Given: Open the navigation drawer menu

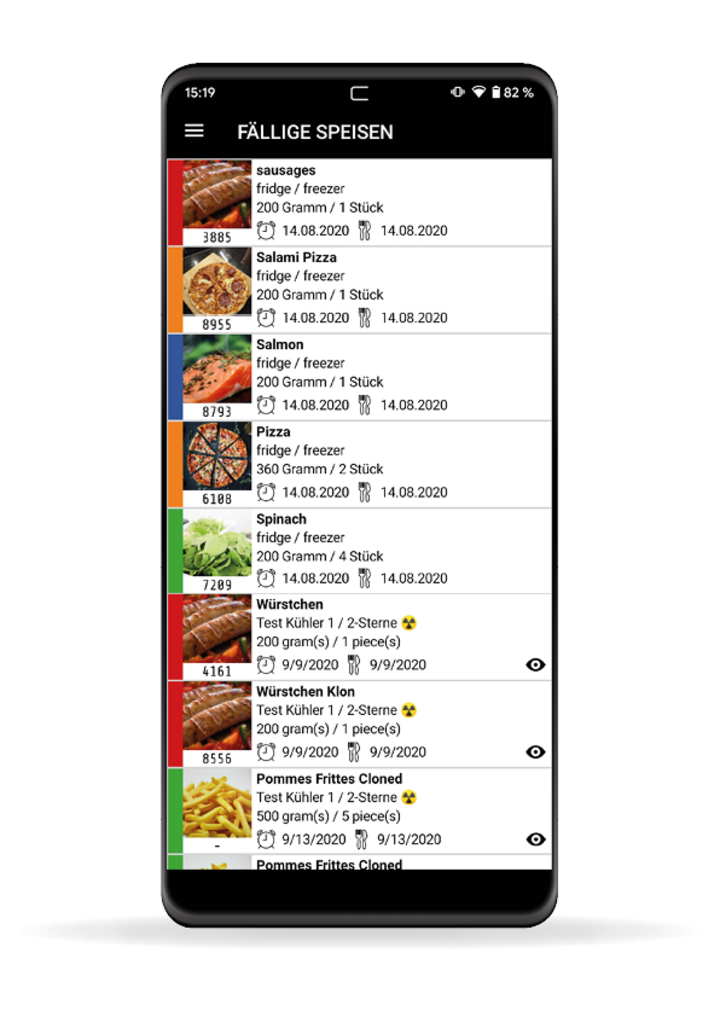Looking at the screenshot, I should click(x=194, y=130).
